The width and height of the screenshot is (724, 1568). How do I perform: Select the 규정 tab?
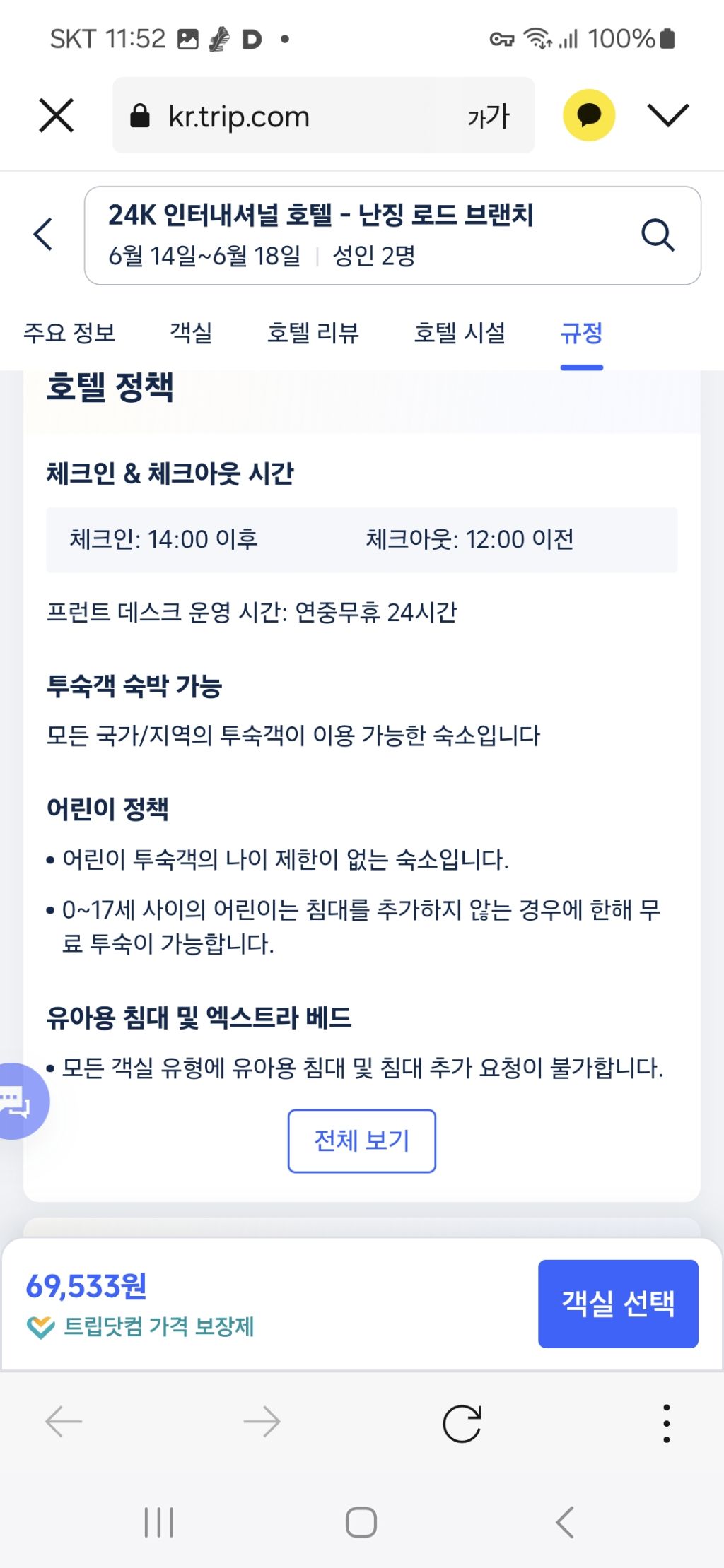coord(581,333)
